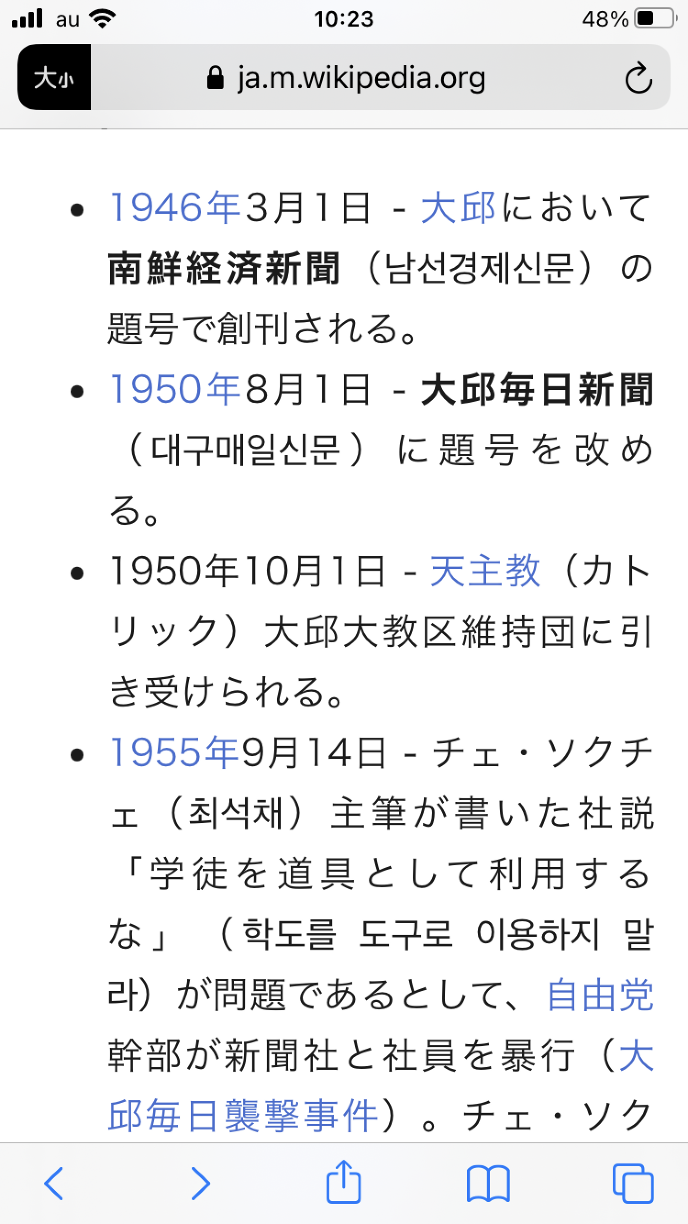The width and height of the screenshot is (688, 1224).
Task: Open the 大邱 link
Action: pos(458,209)
